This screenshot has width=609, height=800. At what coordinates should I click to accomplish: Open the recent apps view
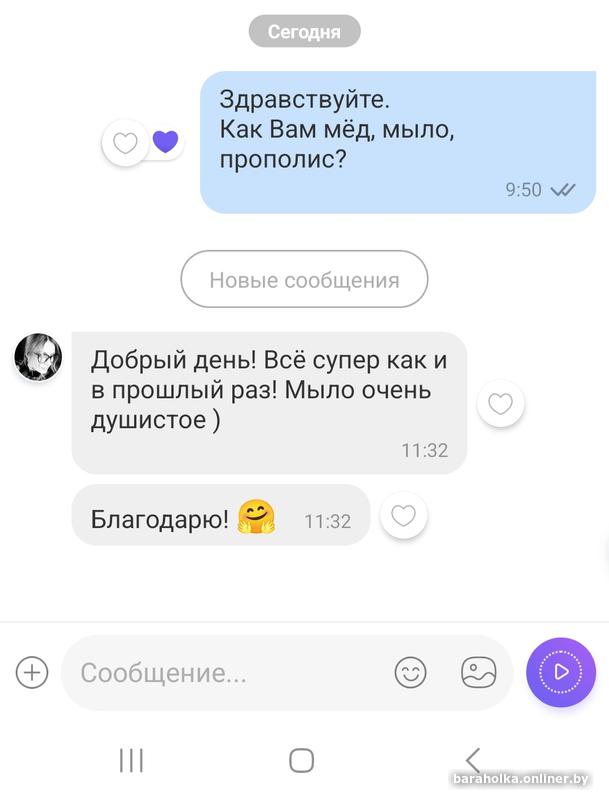(x=131, y=760)
